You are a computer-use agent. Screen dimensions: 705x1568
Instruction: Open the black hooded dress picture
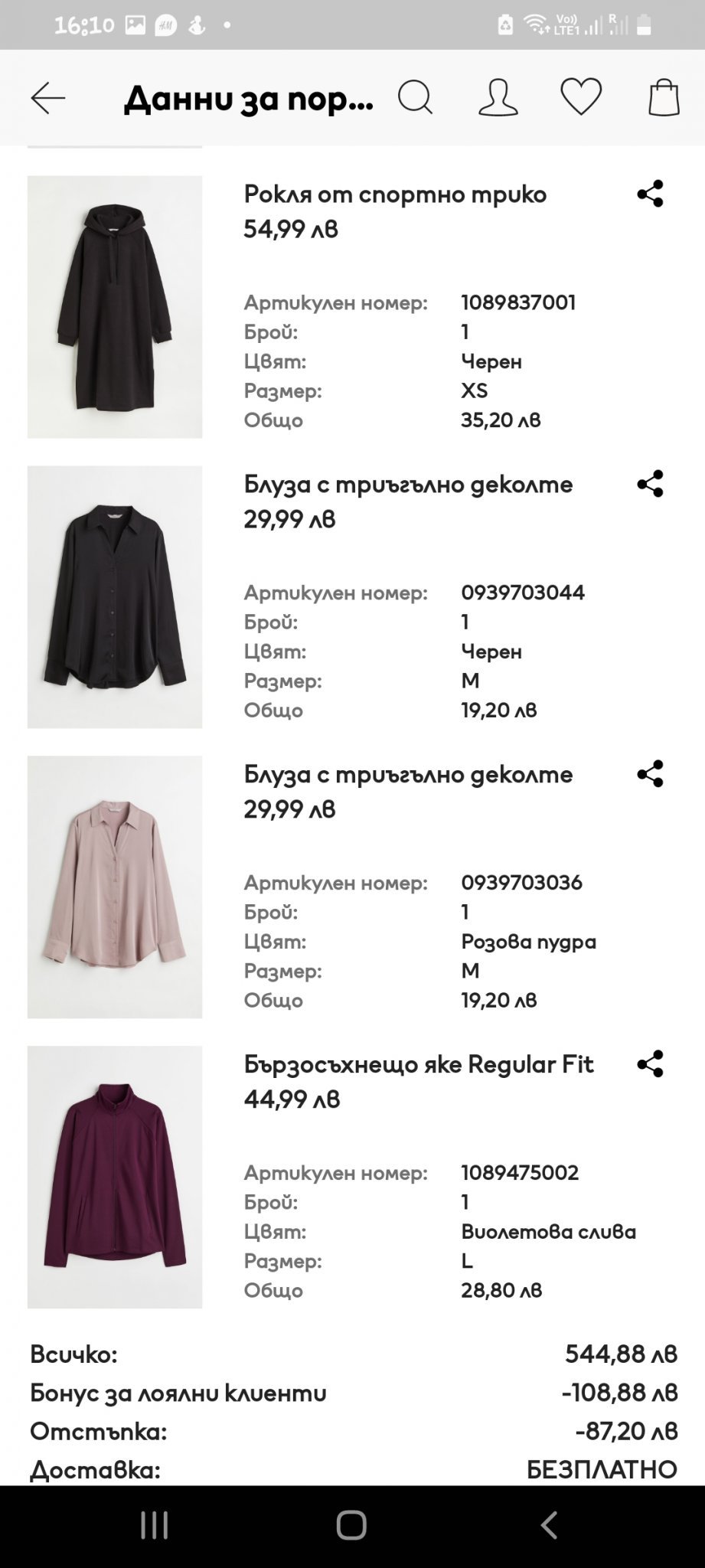coord(115,307)
